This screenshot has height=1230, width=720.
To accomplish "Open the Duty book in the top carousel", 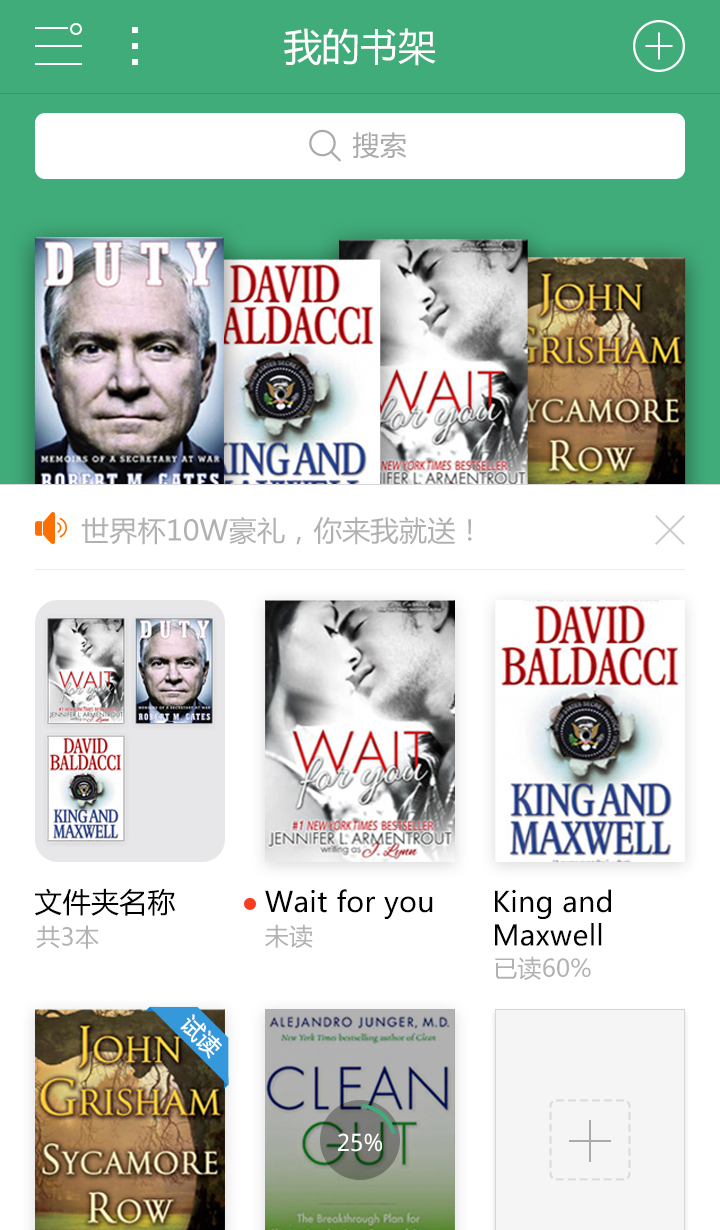I will pyautogui.click(x=128, y=362).
